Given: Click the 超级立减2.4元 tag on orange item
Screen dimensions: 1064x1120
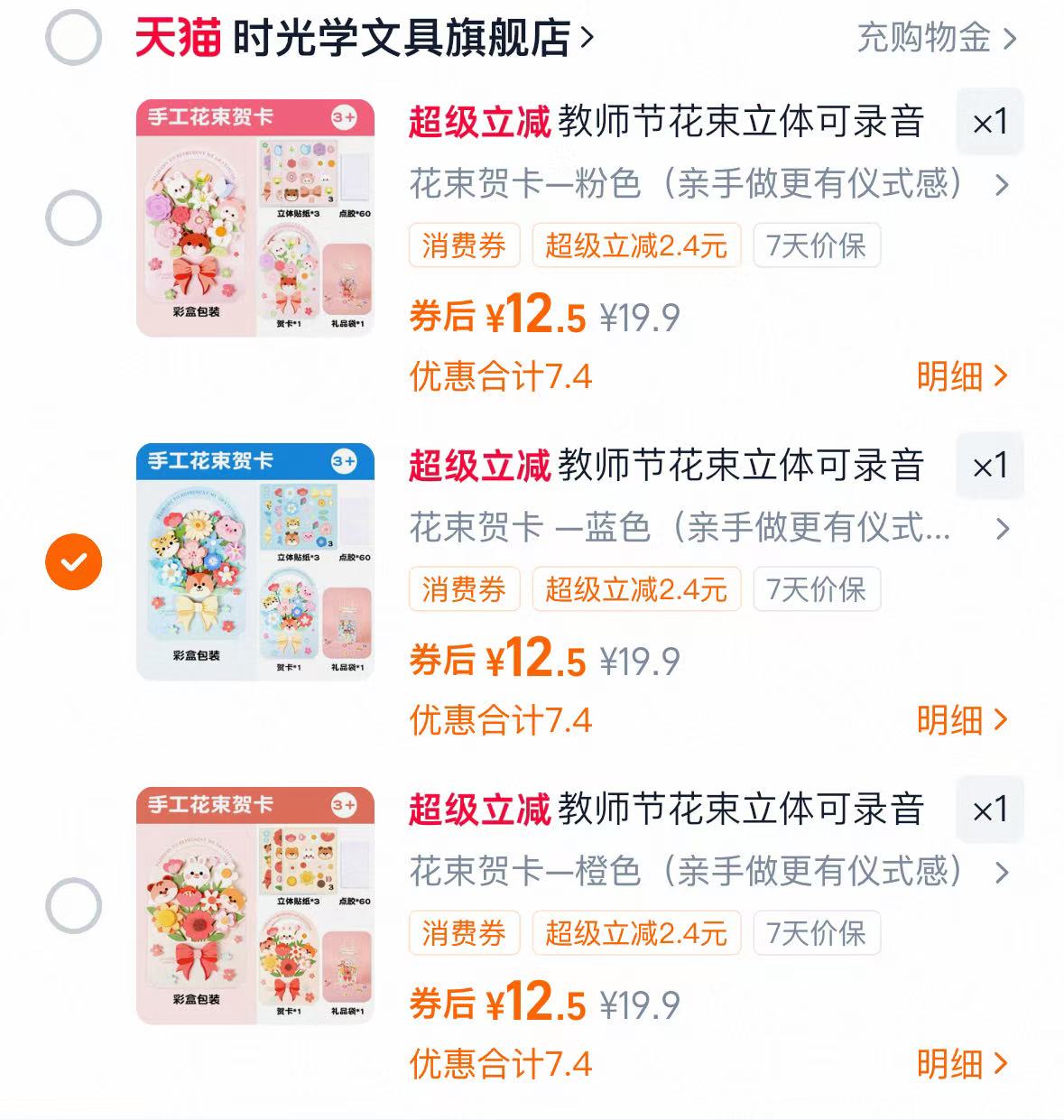Looking at the screenshot, I should pyautogui.click(x=636, y=933).
